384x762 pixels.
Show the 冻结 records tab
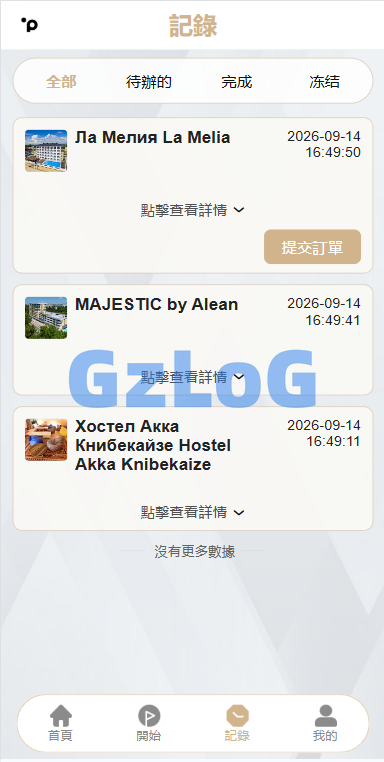click(x=324, y=82)
